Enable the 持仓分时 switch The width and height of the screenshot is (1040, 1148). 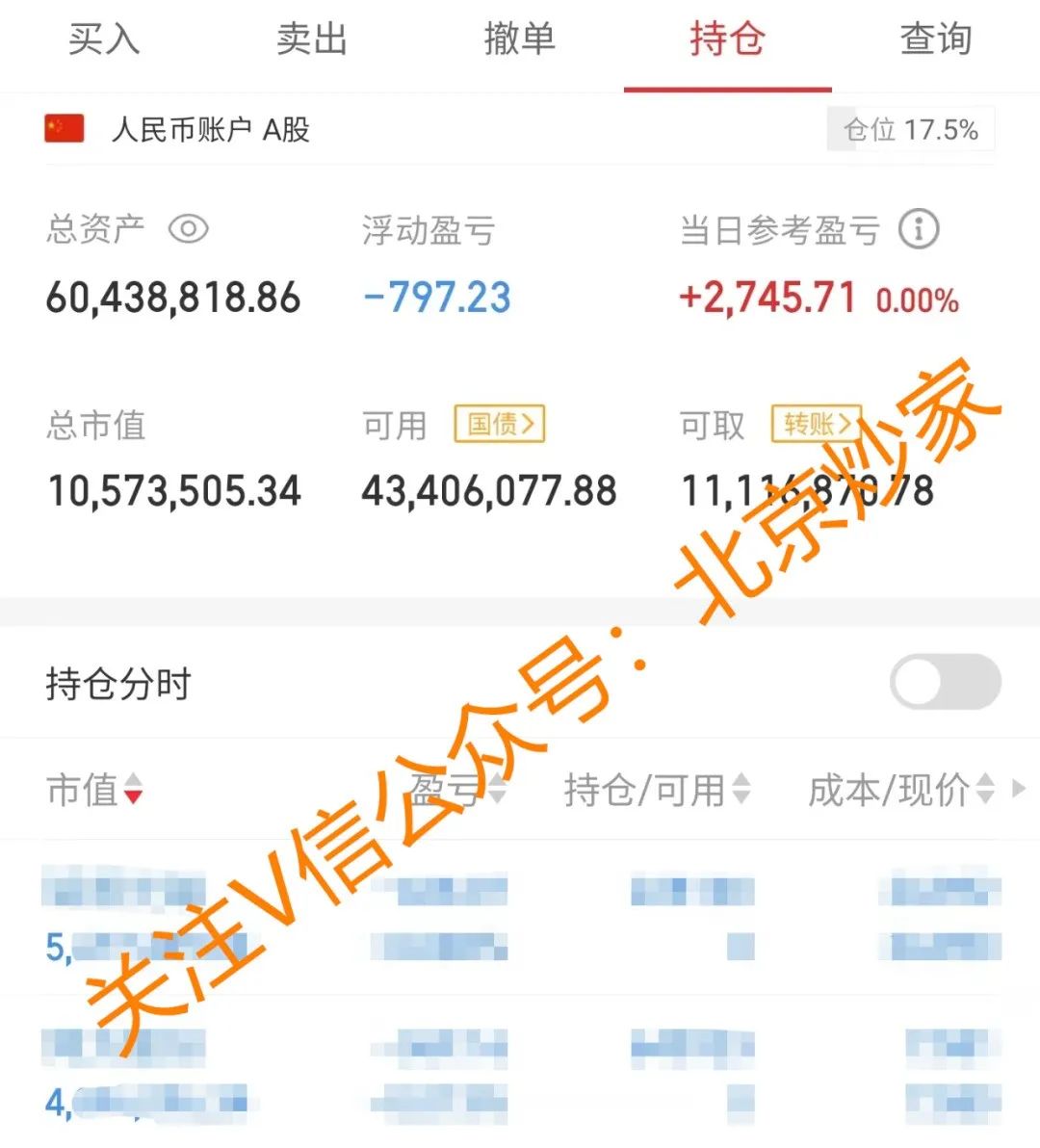(945, 683)
